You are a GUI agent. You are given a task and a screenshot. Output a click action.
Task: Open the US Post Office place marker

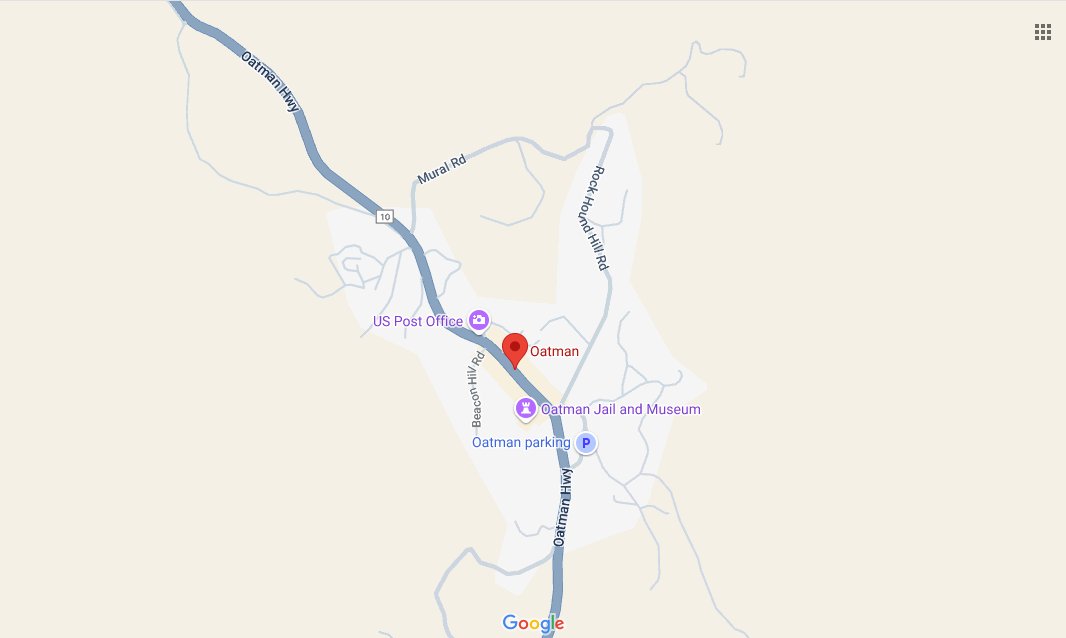[479, 320]
